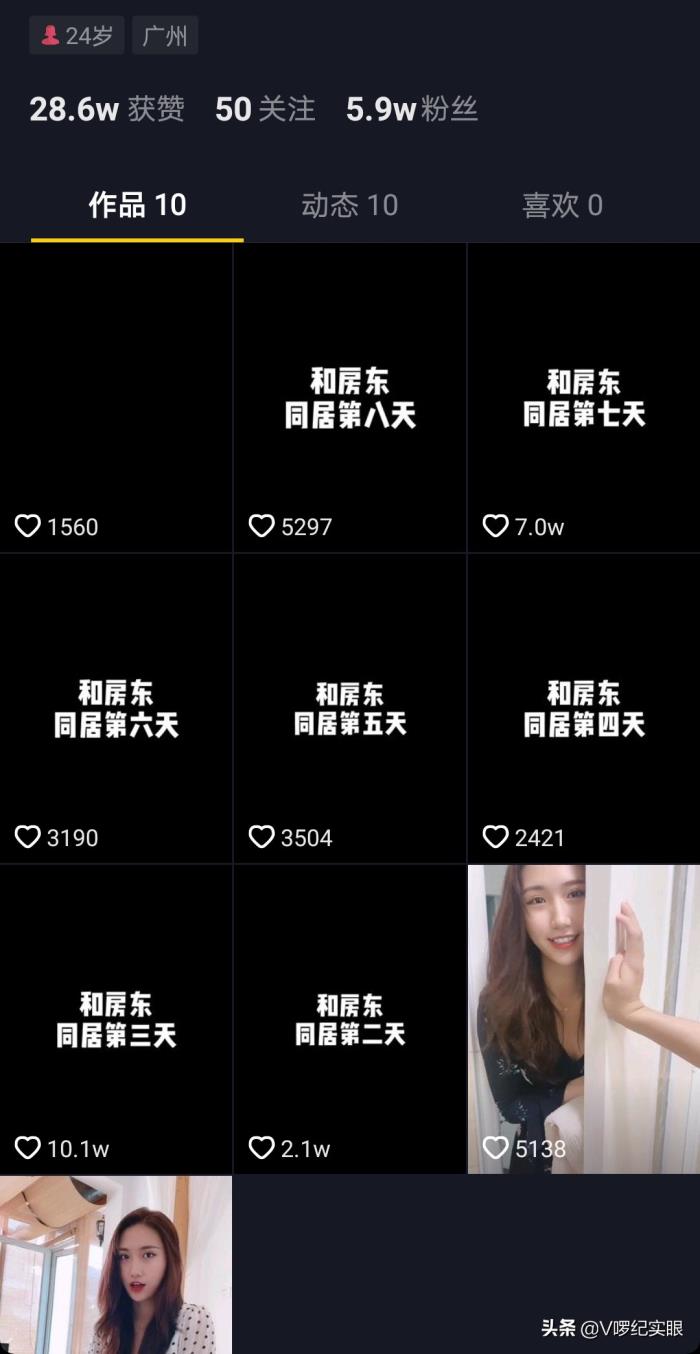Open the video of woman in polka dot blouse

coord(116,1265)
